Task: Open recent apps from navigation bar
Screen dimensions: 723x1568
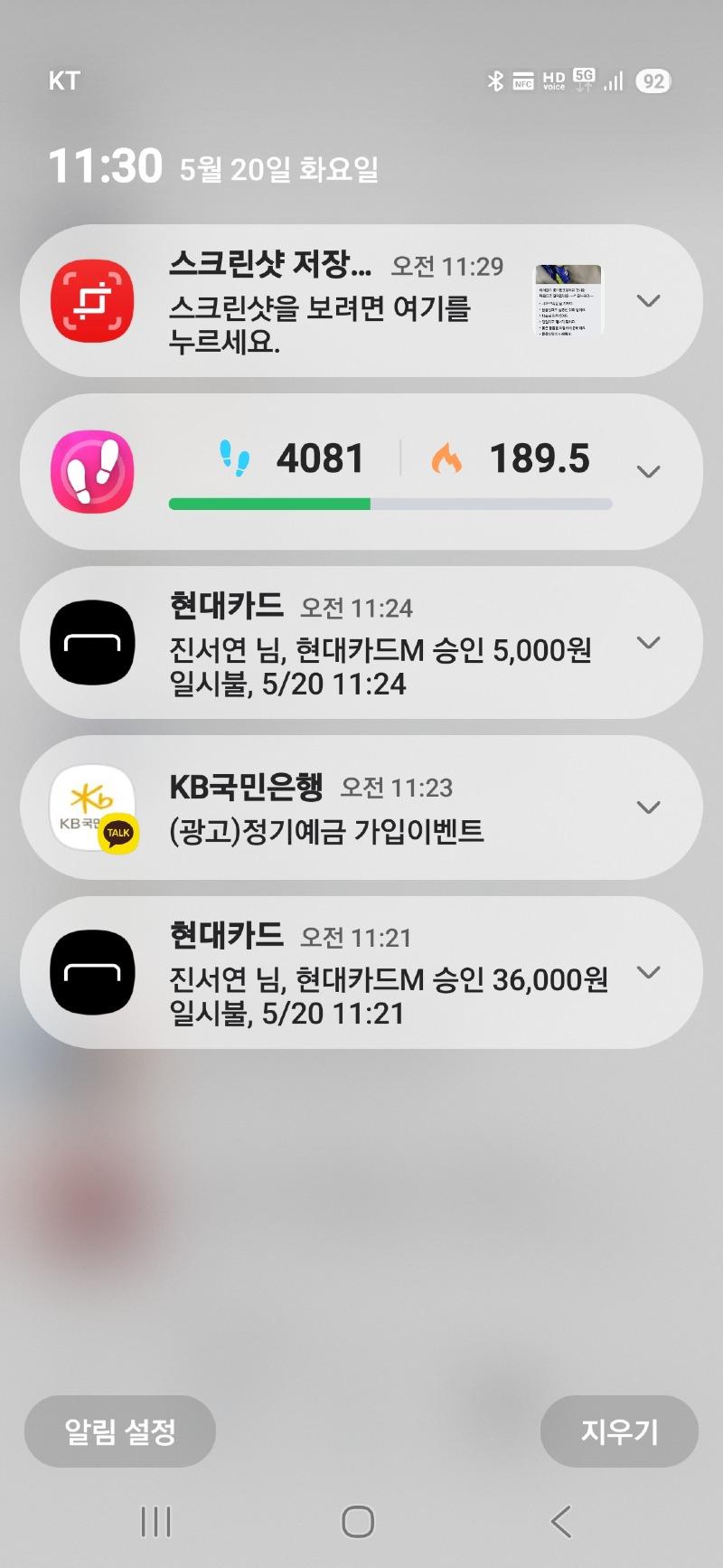Action: (x=155, y=1522)
